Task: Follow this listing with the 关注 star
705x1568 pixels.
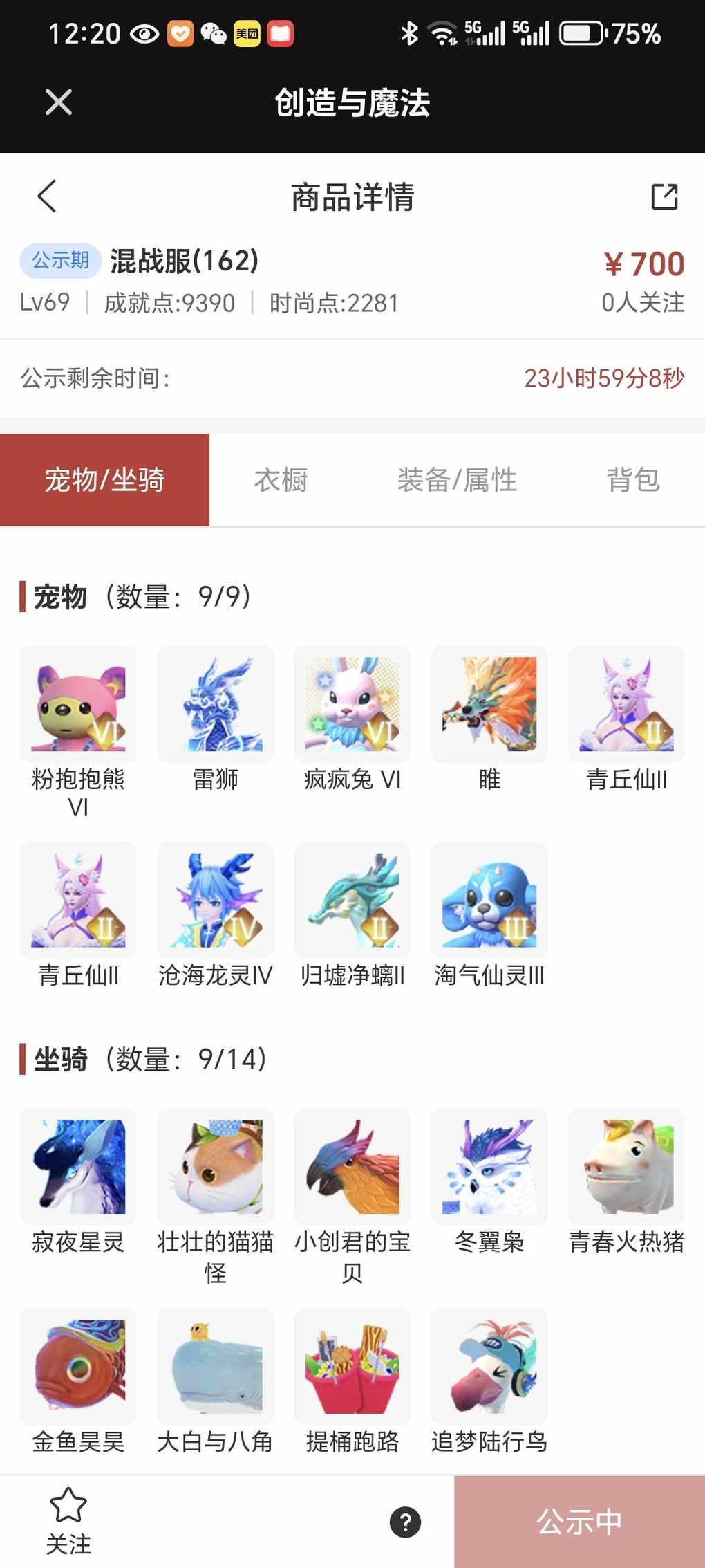Action: pos(68,1520)
